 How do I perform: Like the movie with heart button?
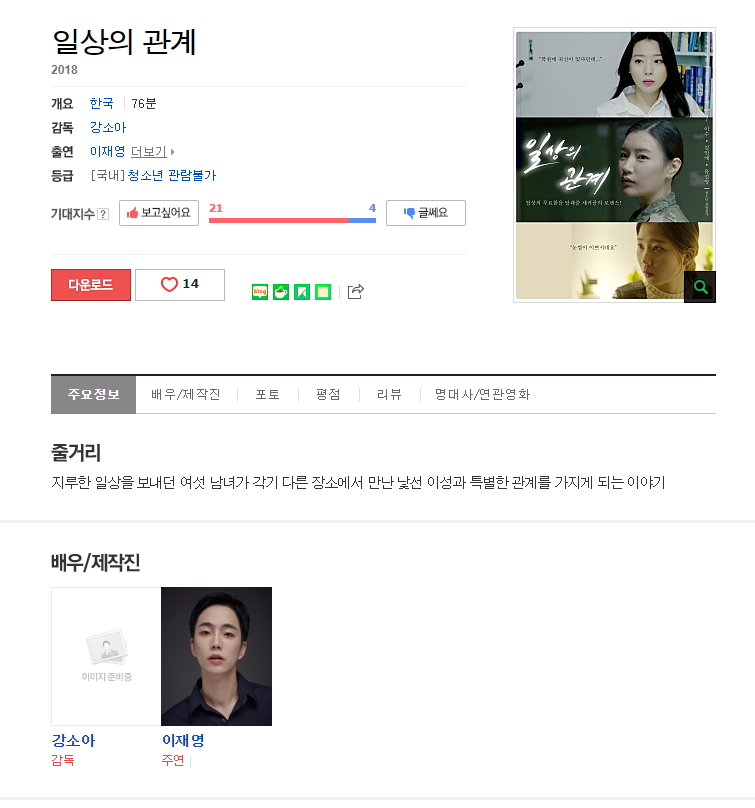tap(180, 285)
